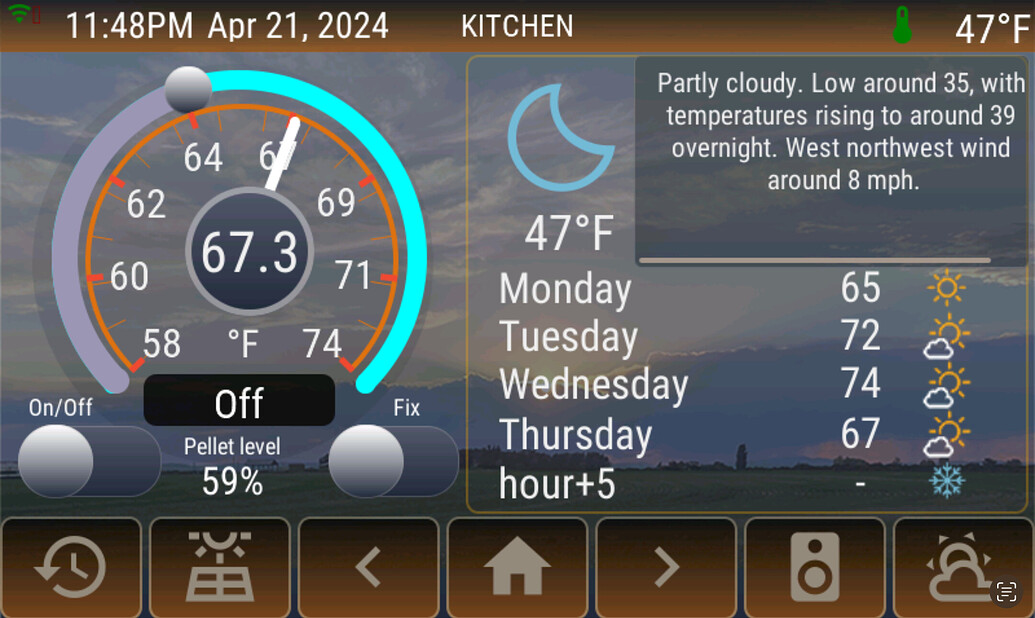This screenshot has width=1035, height=618.
Task: Toggle the Fix switch
Action: tap(393, 461)
